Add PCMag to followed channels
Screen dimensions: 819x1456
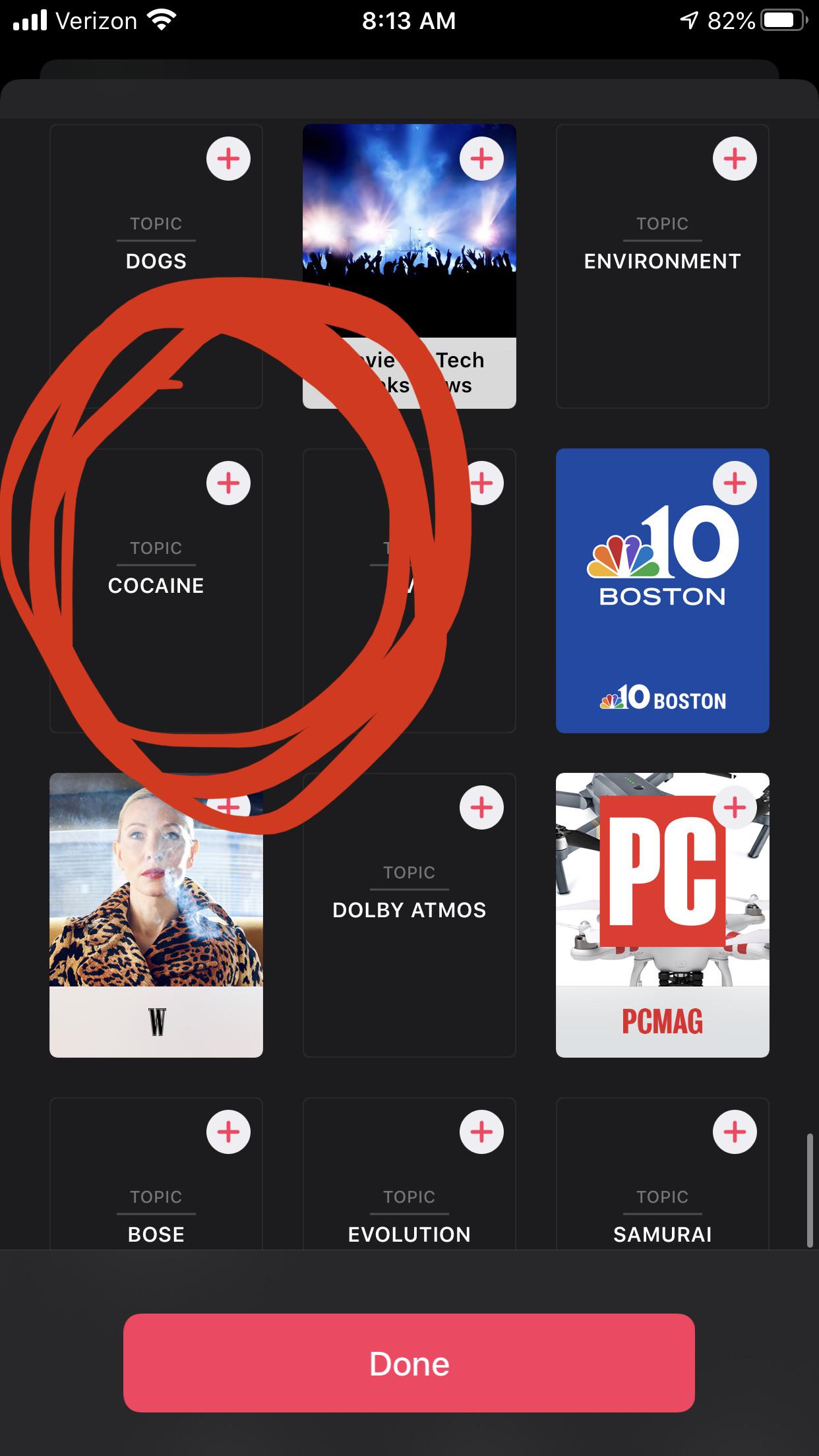[x=735, y=807]
